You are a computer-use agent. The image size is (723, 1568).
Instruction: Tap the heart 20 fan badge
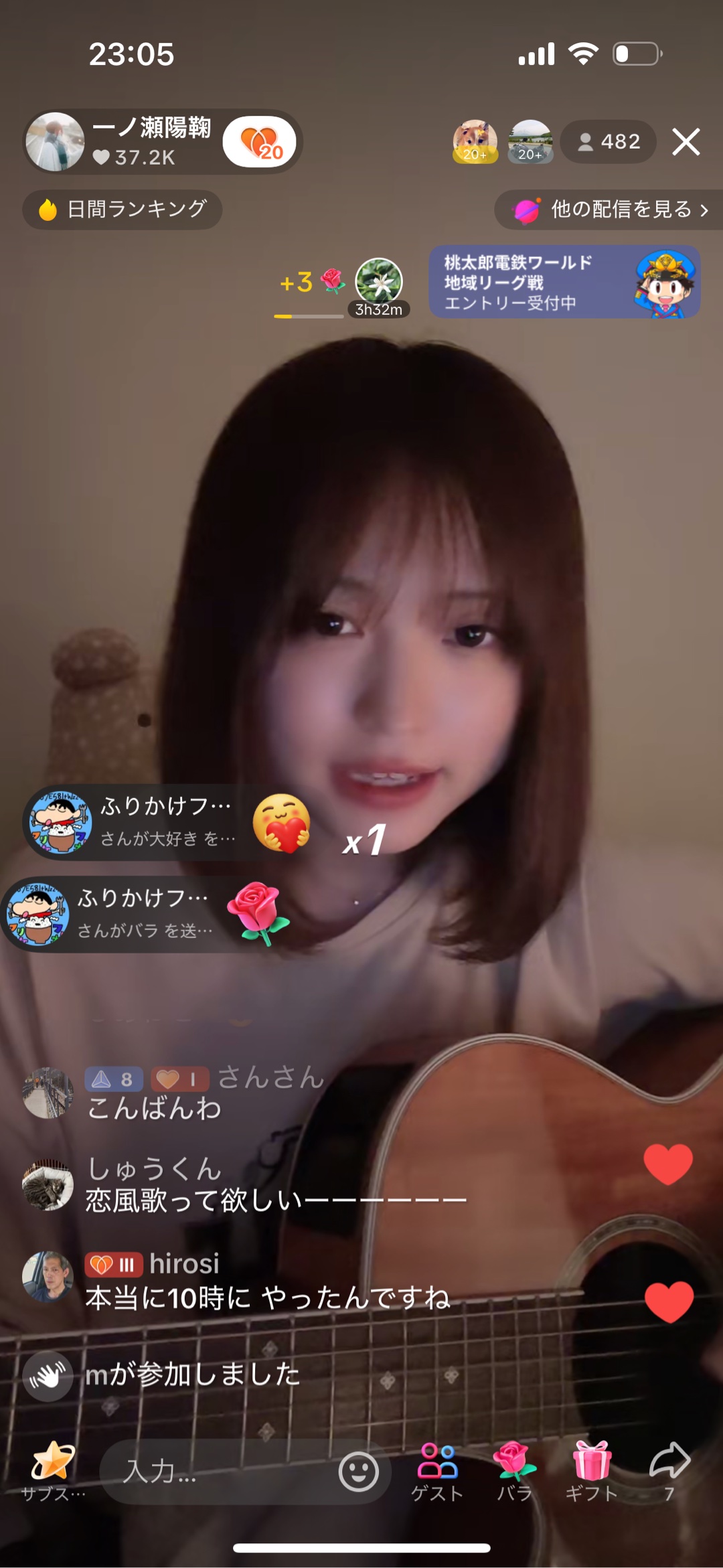259,142
